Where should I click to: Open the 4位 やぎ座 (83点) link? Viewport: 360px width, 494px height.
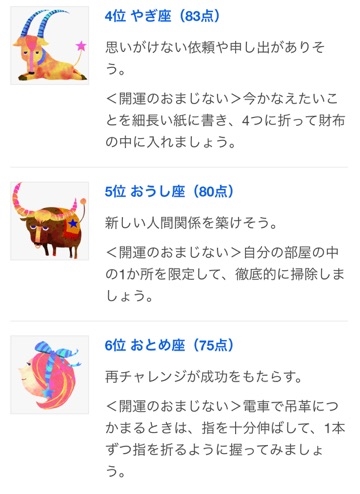point(162,16)
